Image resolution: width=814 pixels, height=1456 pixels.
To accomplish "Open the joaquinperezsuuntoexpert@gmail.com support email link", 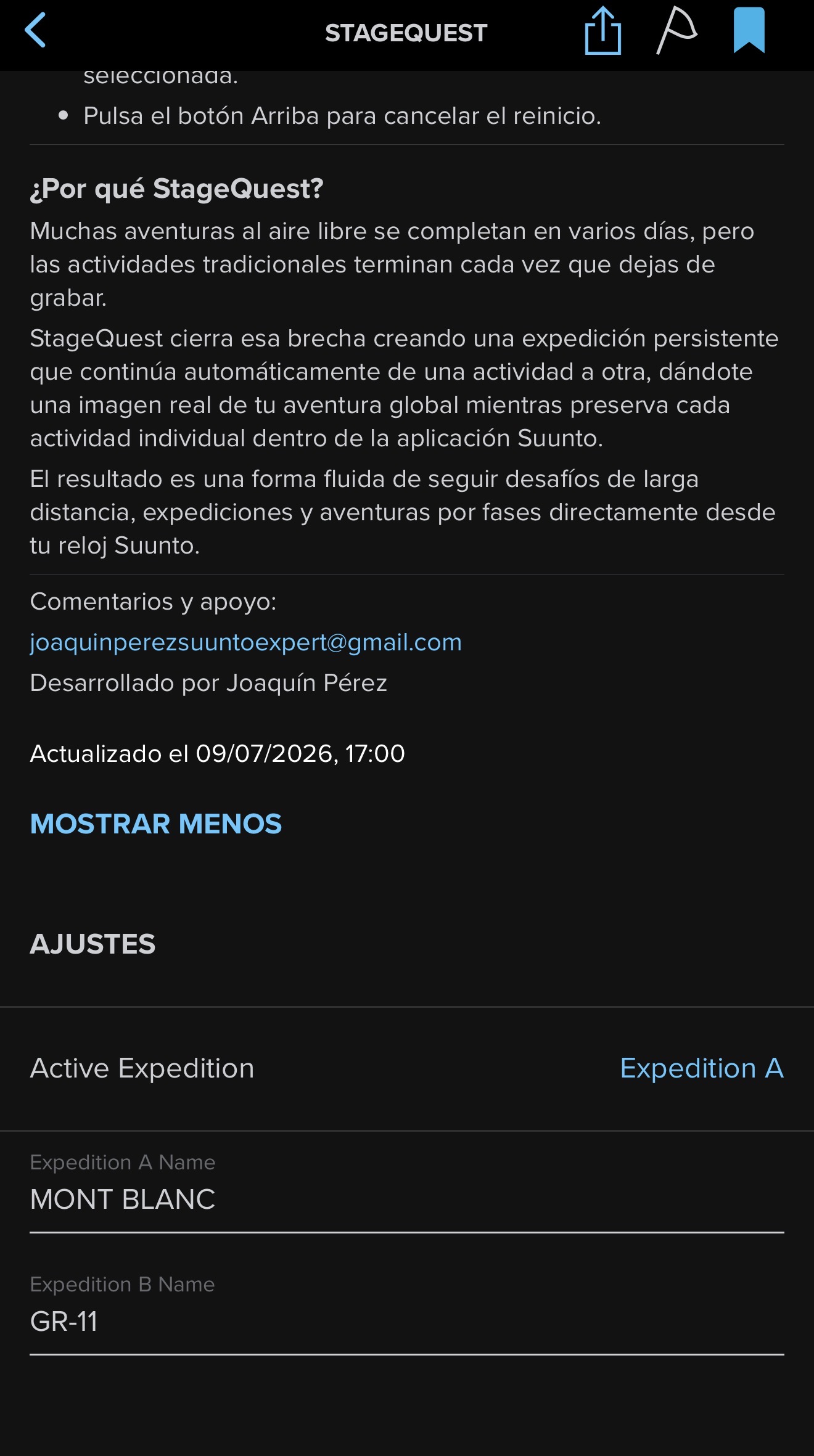I will [x=245, y=642].
